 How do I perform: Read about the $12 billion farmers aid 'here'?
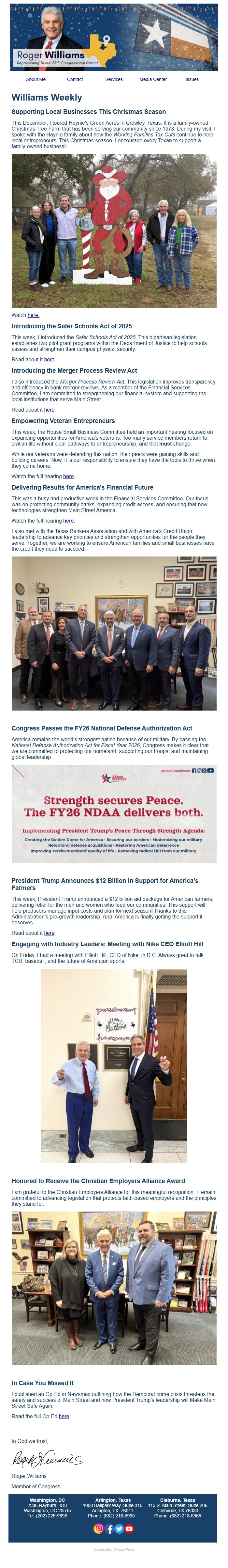click(49, 933)
